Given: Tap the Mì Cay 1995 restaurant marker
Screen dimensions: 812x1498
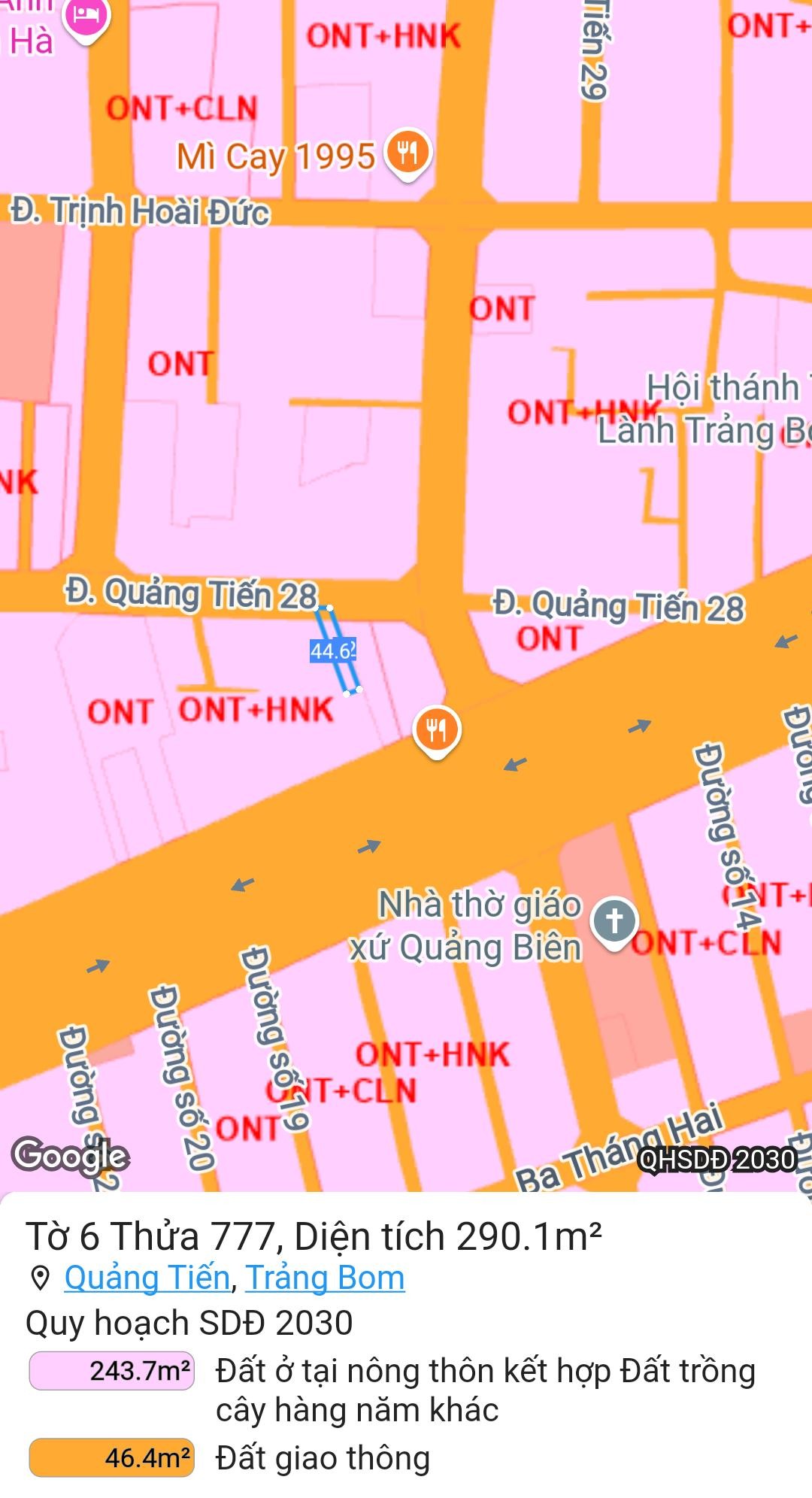Looking at the screenshot, I should pyautogui.click(x=407, y=153).
